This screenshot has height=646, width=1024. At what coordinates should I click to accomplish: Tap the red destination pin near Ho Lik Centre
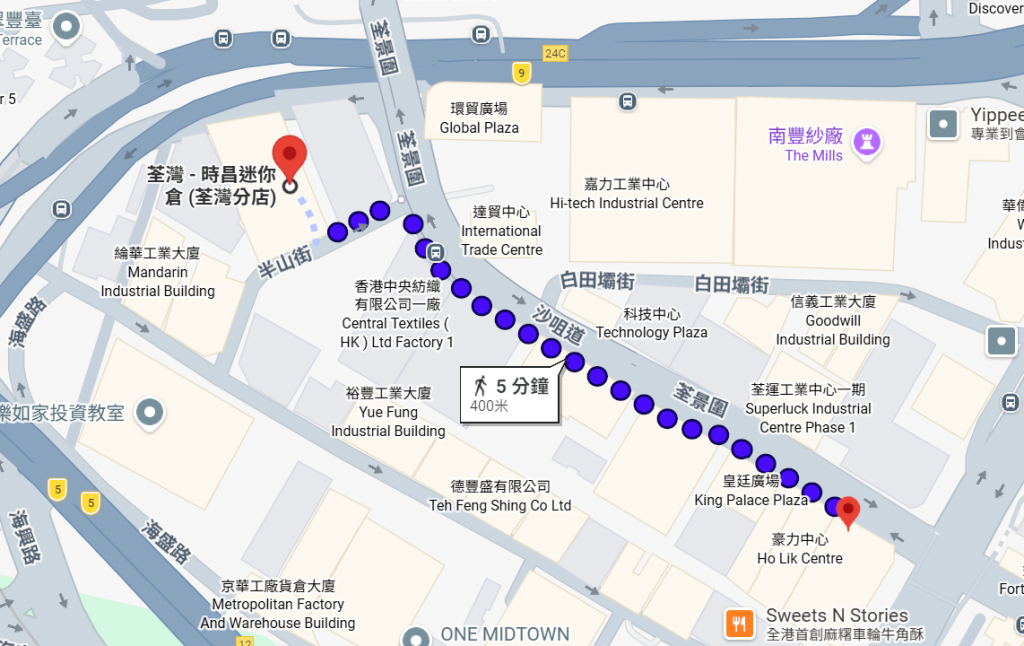pyautogui.click(x=848, y=512)
